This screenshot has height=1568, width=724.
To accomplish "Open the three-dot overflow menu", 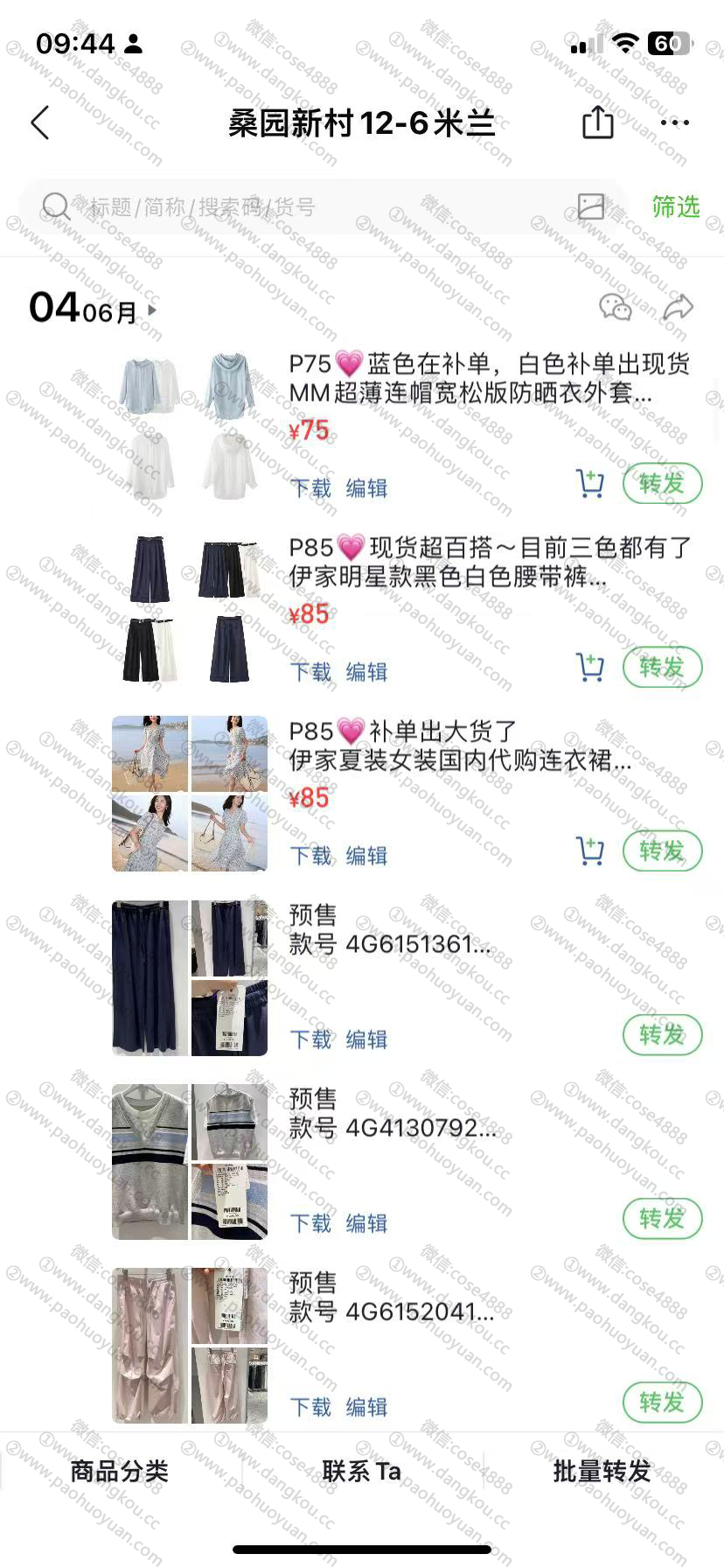I will tap(674, 122).
